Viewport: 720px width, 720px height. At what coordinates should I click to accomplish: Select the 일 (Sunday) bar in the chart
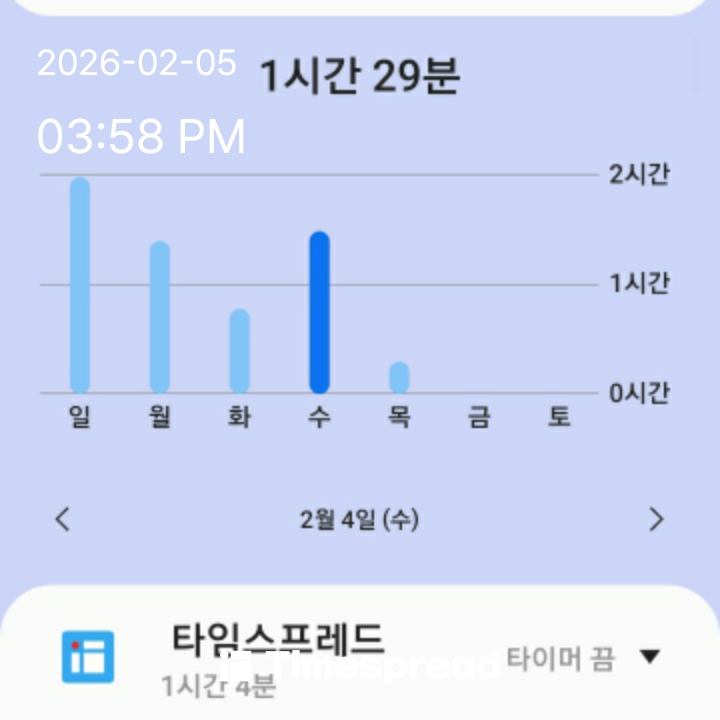pos(80,286)
